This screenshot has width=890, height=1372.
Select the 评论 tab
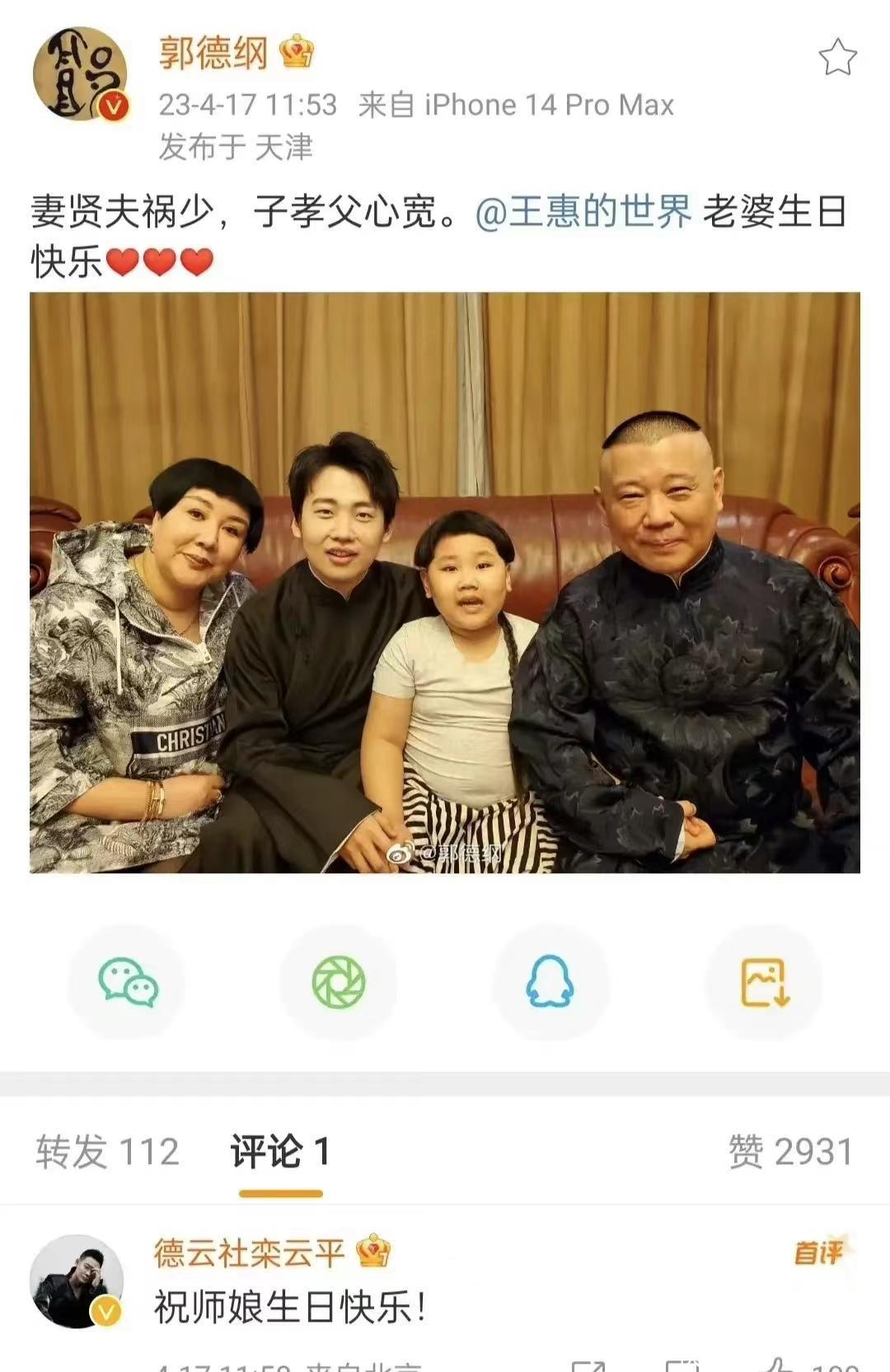[280, 1152]
